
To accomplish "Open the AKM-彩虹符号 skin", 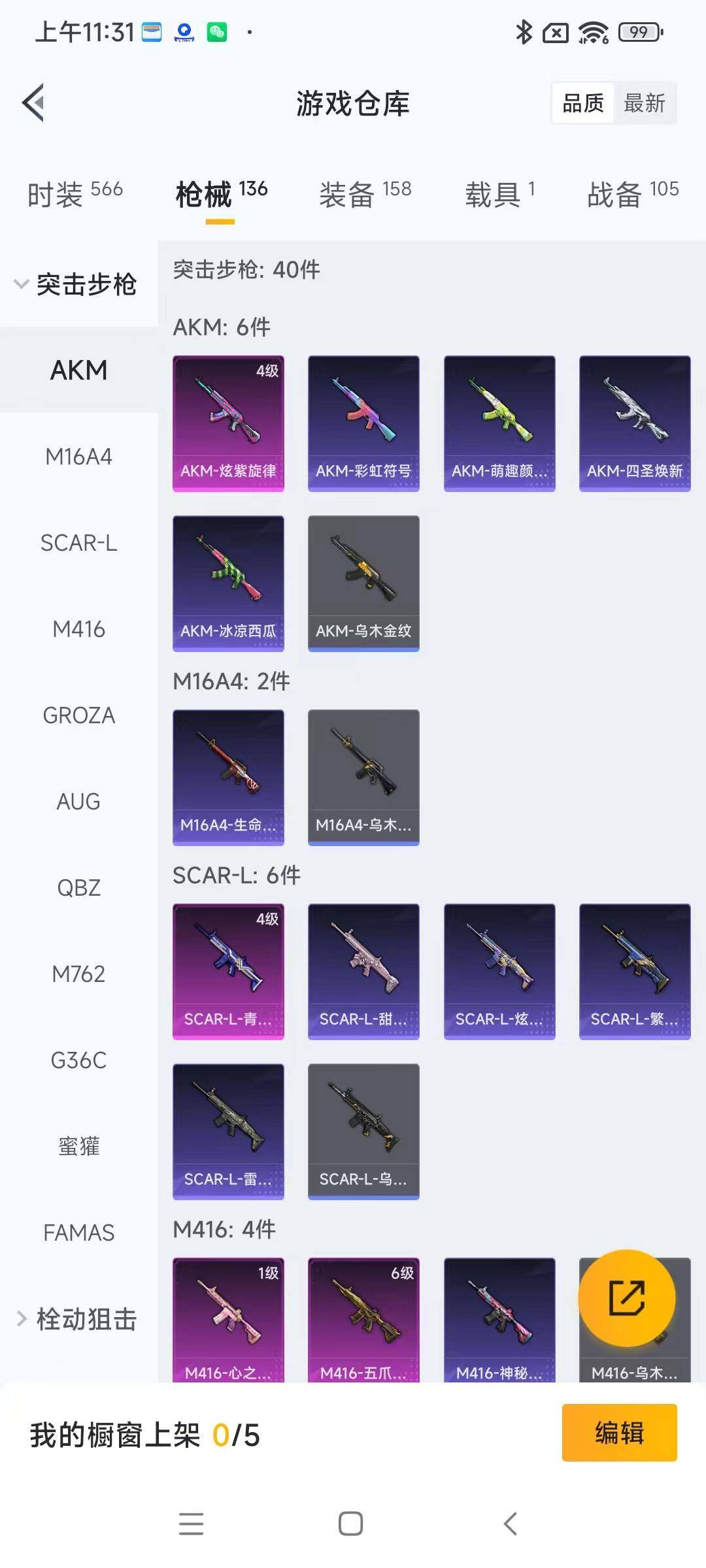I will click(363, 423).
